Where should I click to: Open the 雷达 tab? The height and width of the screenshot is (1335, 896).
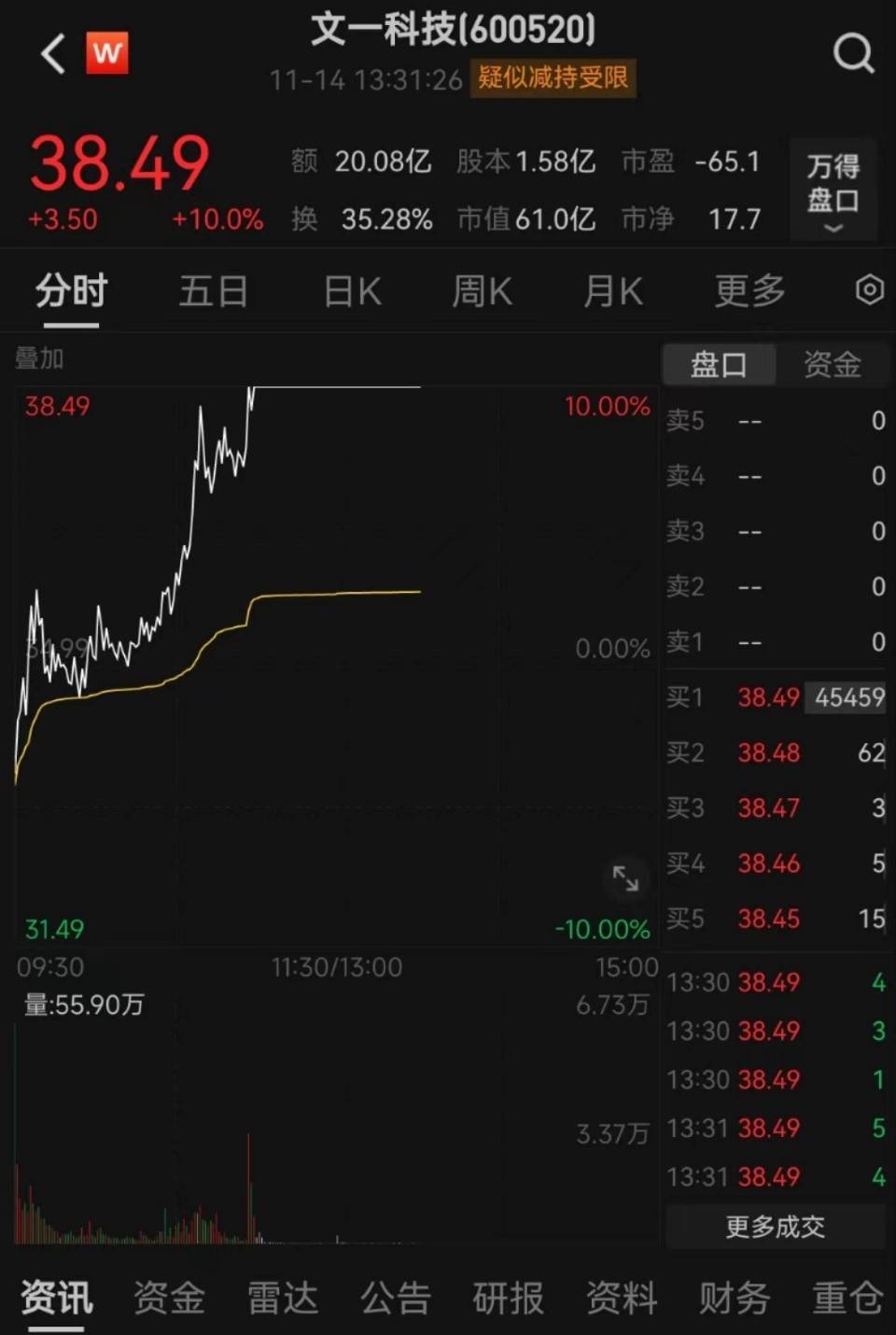click(x=282, y=1298)
